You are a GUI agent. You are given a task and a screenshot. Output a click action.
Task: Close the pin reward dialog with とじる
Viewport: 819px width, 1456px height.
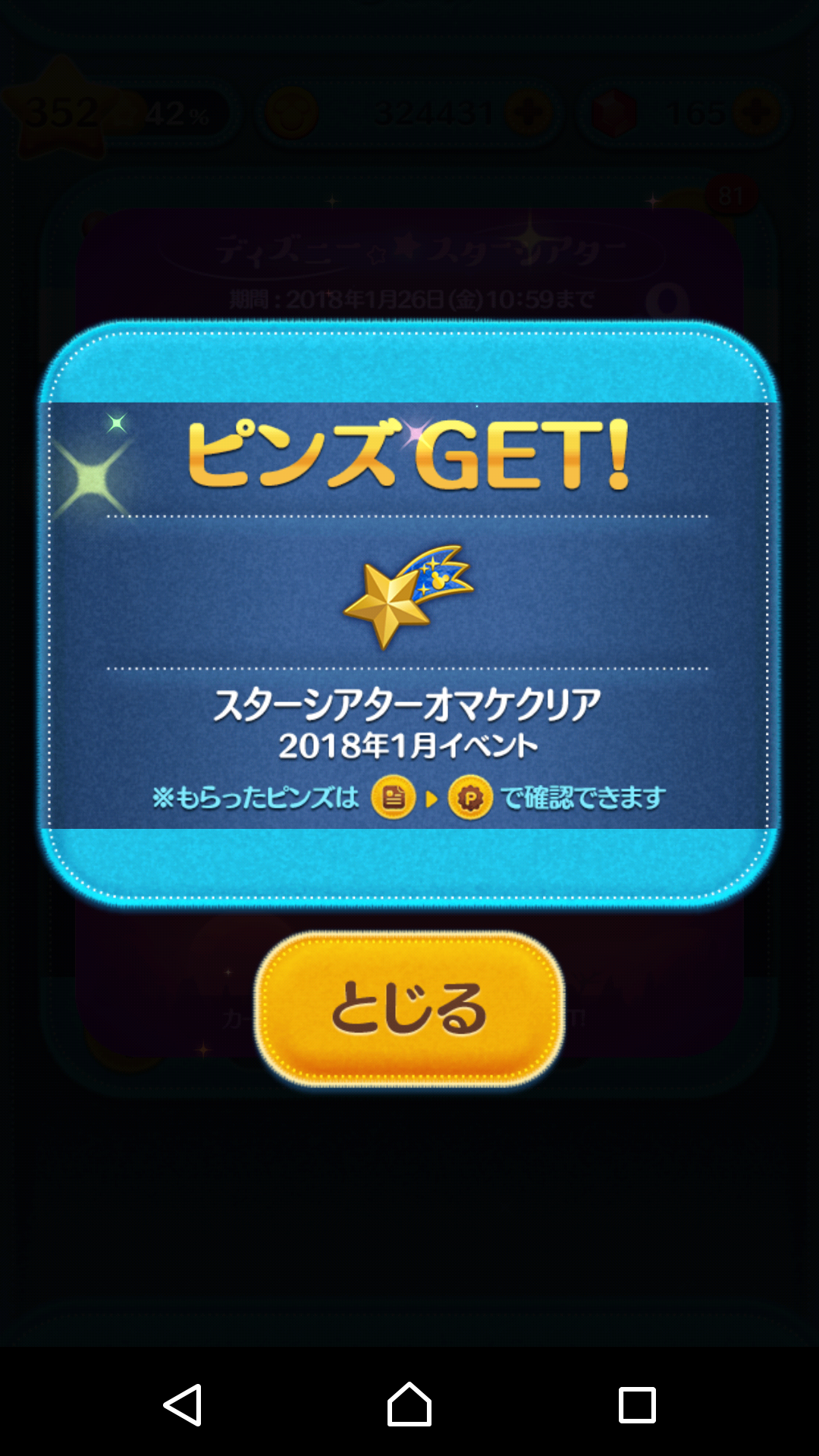coord(409,1009)
